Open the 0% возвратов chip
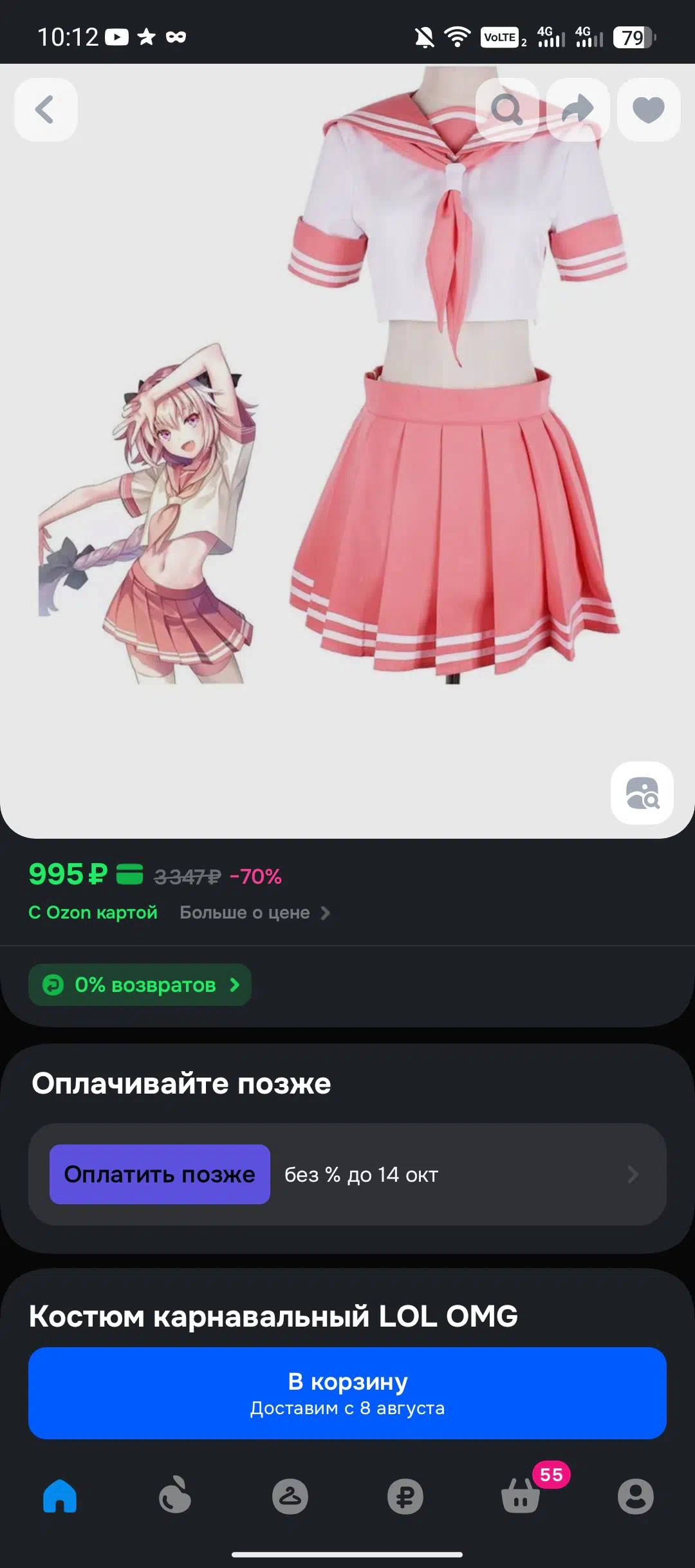The height and width of the screenshot is (1568, 695). click(x=140, y=985)
